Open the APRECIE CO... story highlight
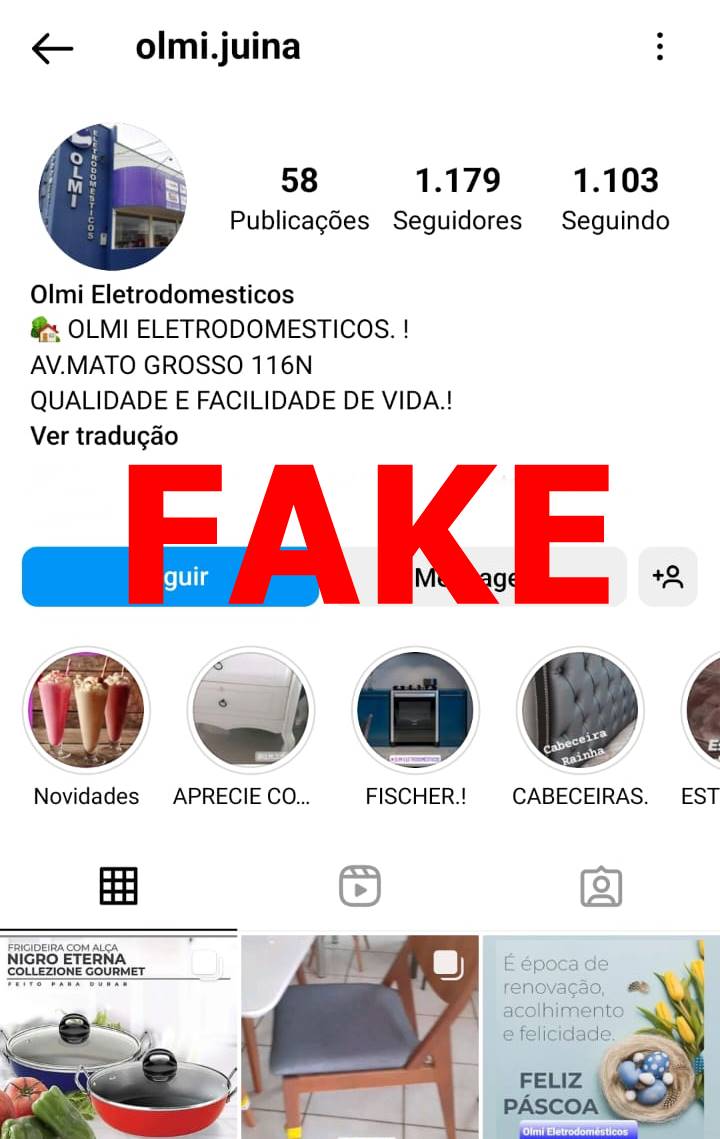This screenshot has width=720, height=1139. (251, 710)
